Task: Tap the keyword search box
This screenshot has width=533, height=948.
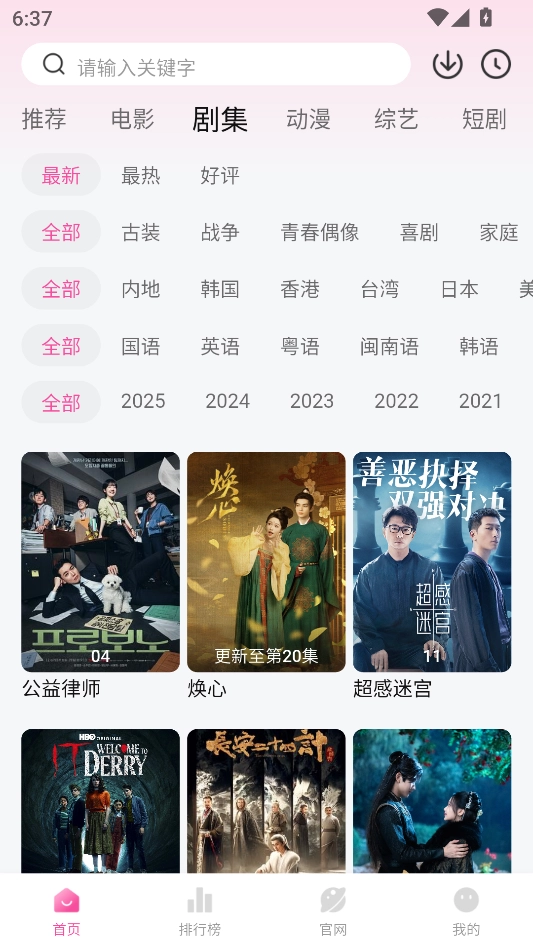Action: tap(216, 64)
